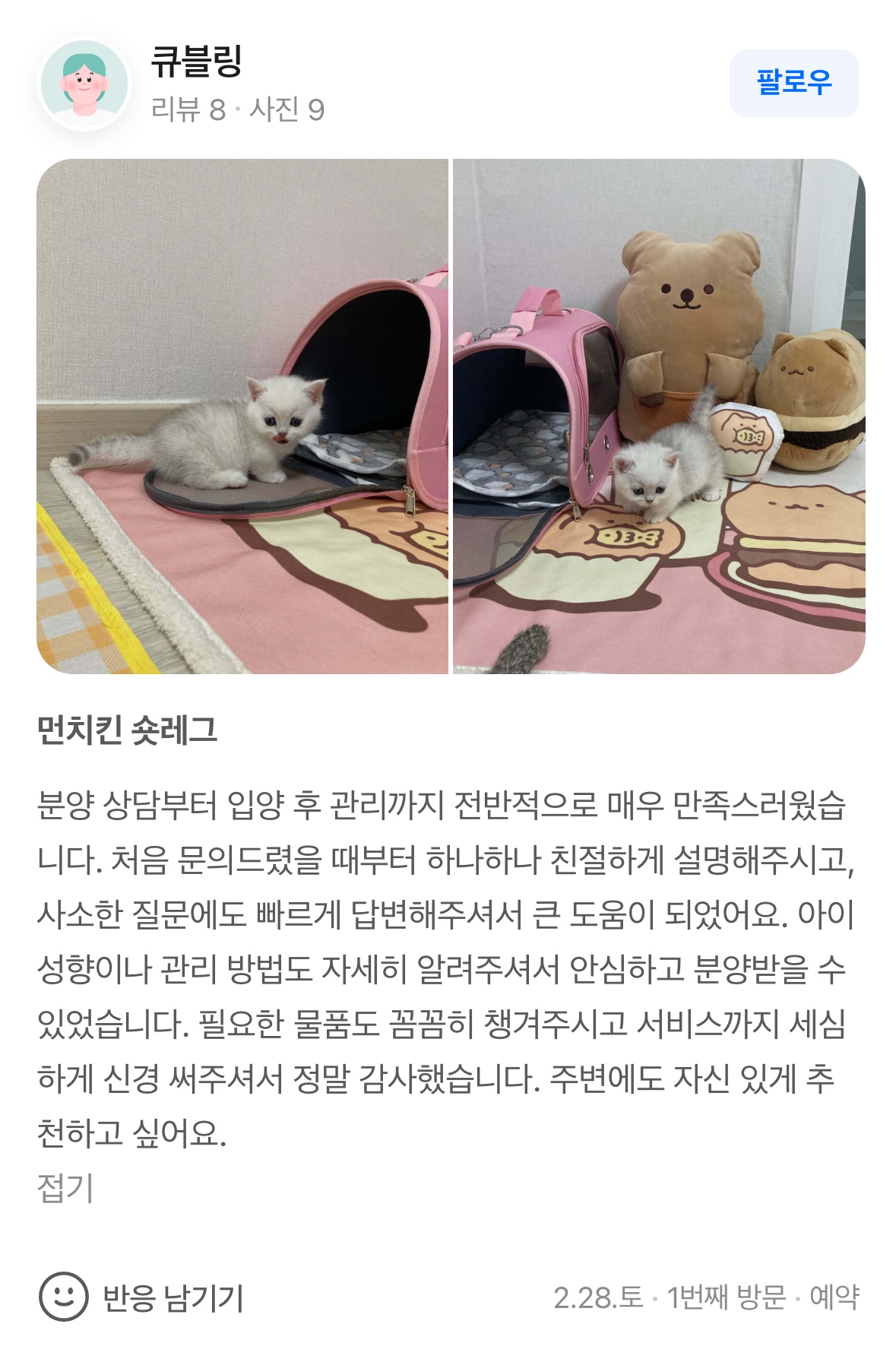Leave a reaction with 반응 남기기
This screenshot has height=1362, width=896.
coord(141,1297)
